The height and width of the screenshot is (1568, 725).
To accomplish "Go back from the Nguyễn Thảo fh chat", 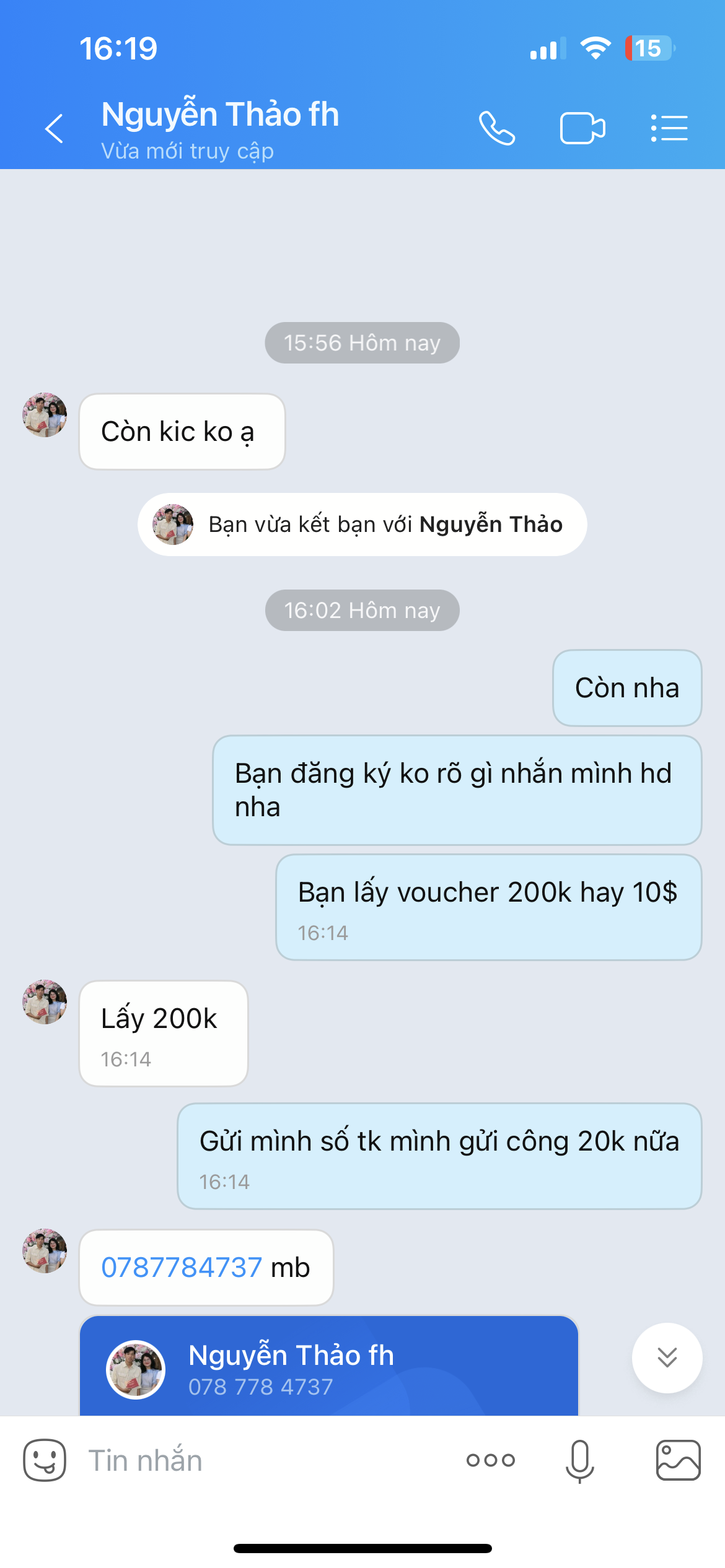I will coord(55,129).
